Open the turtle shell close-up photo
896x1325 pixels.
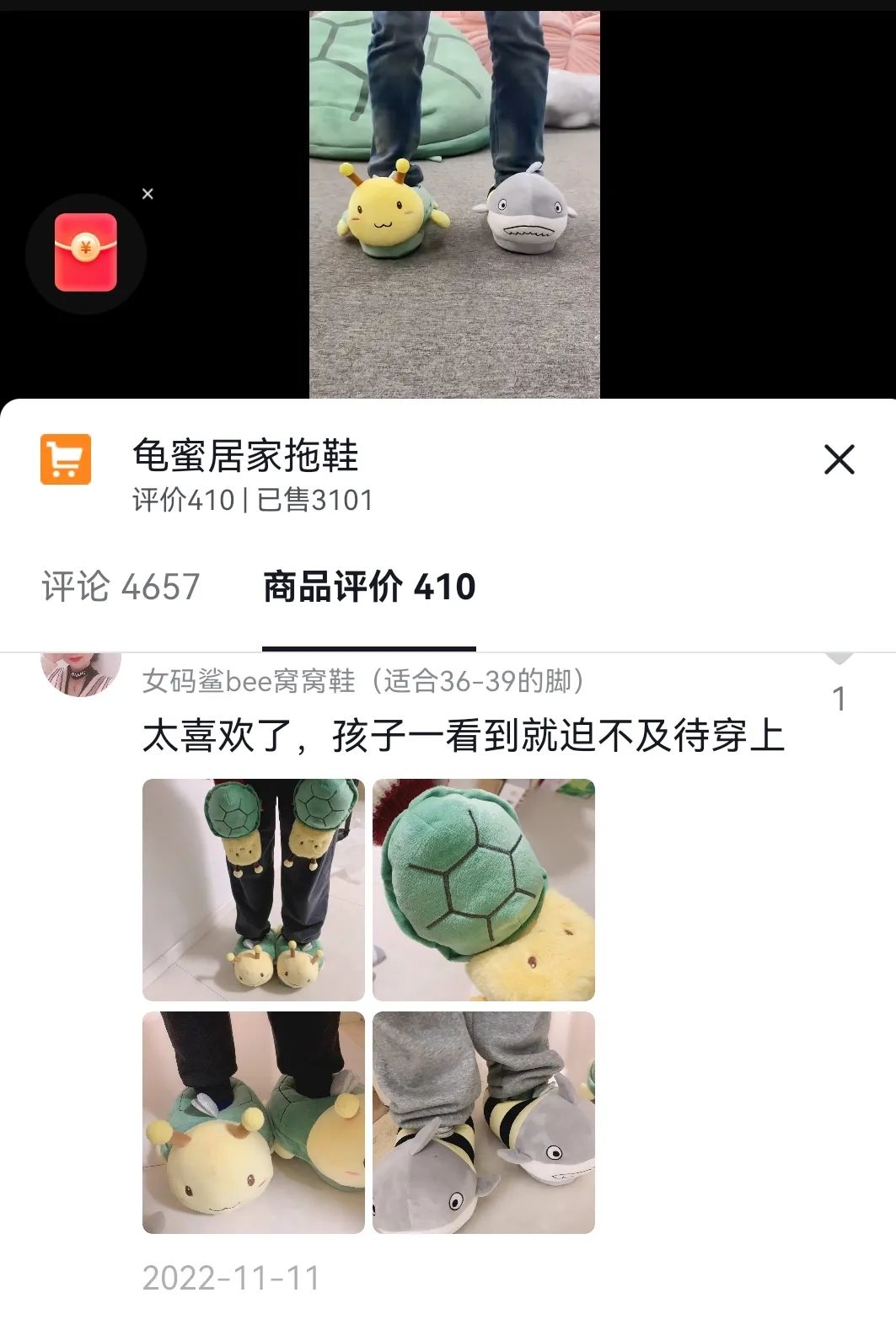(484, 889)
